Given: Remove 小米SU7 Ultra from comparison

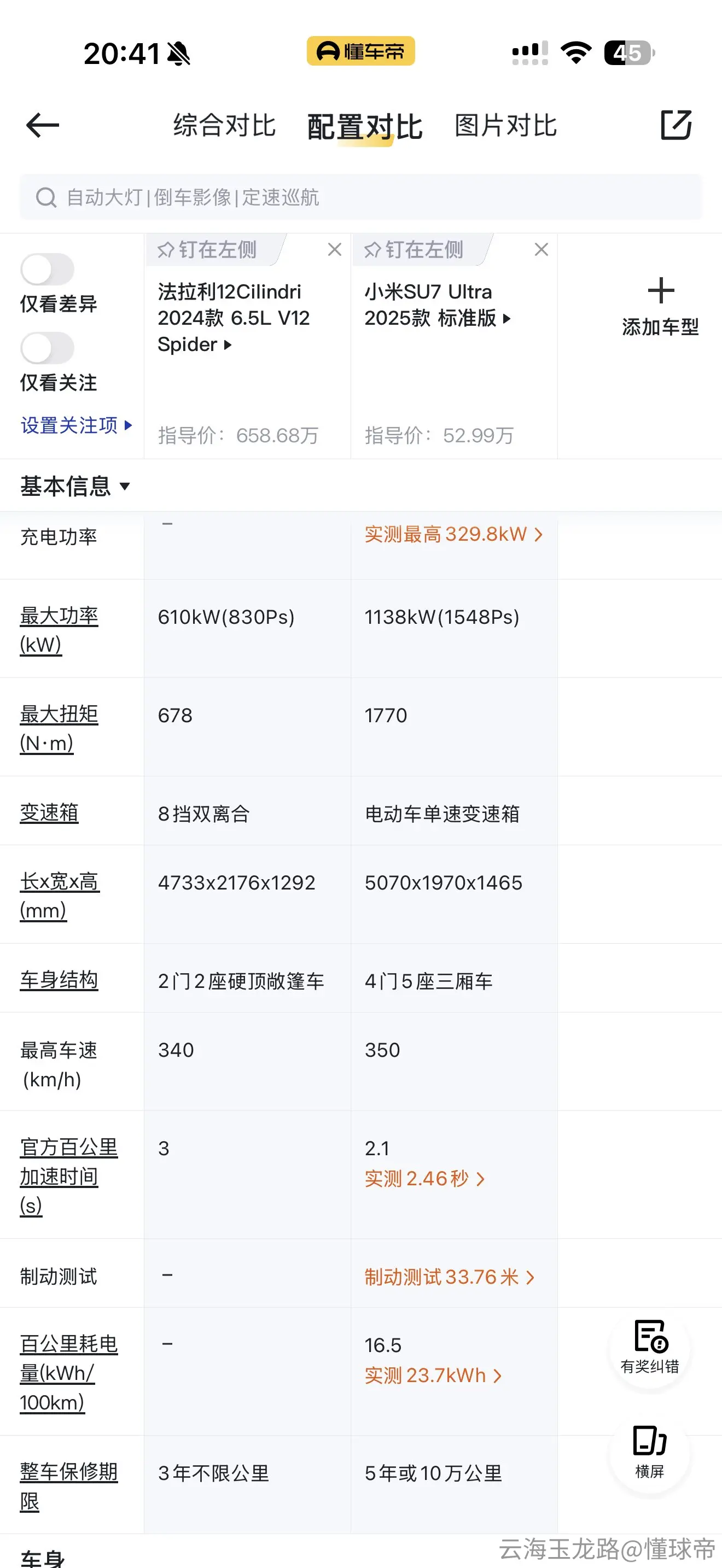Looking at the screenshot, I should [x=541, y=249].
